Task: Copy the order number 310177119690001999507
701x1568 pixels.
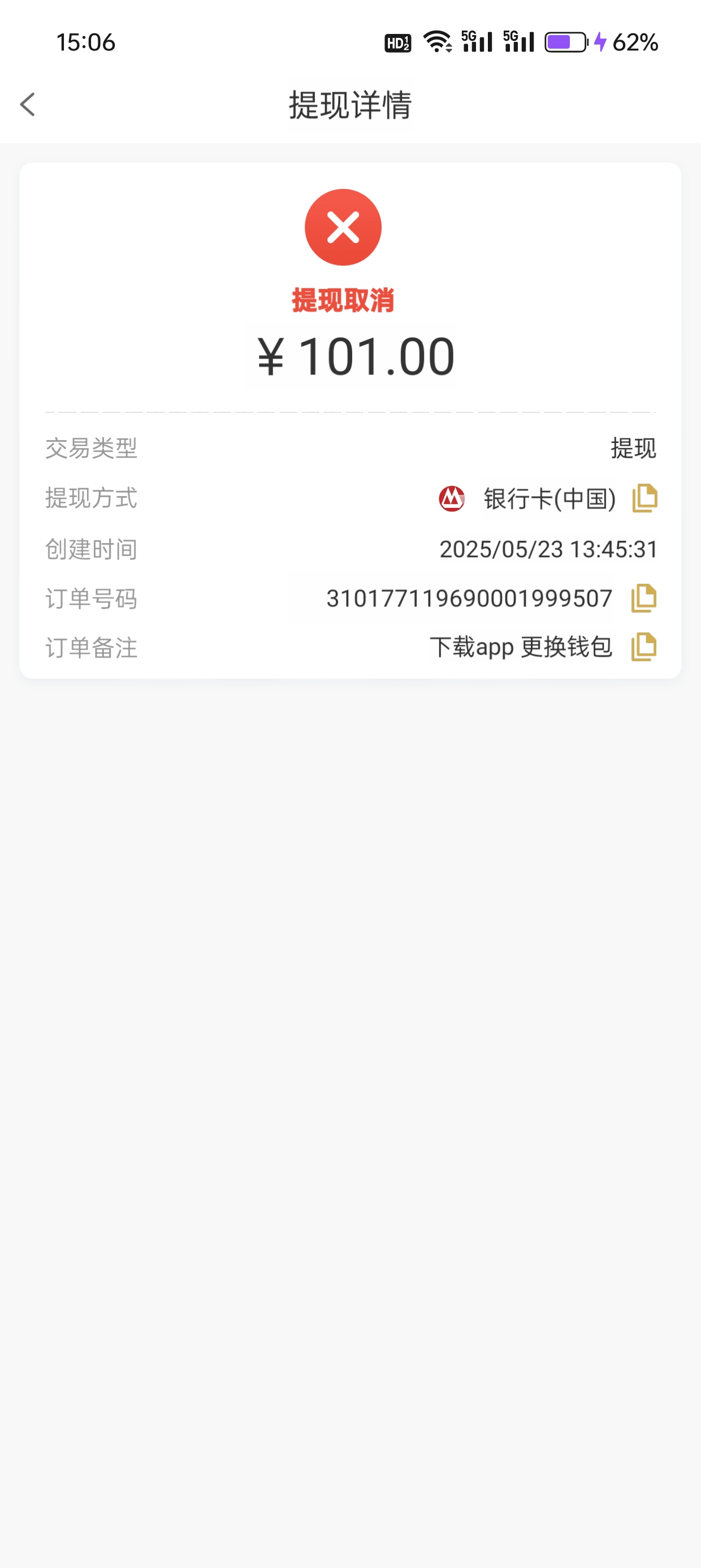Action: tap(644, 598)
